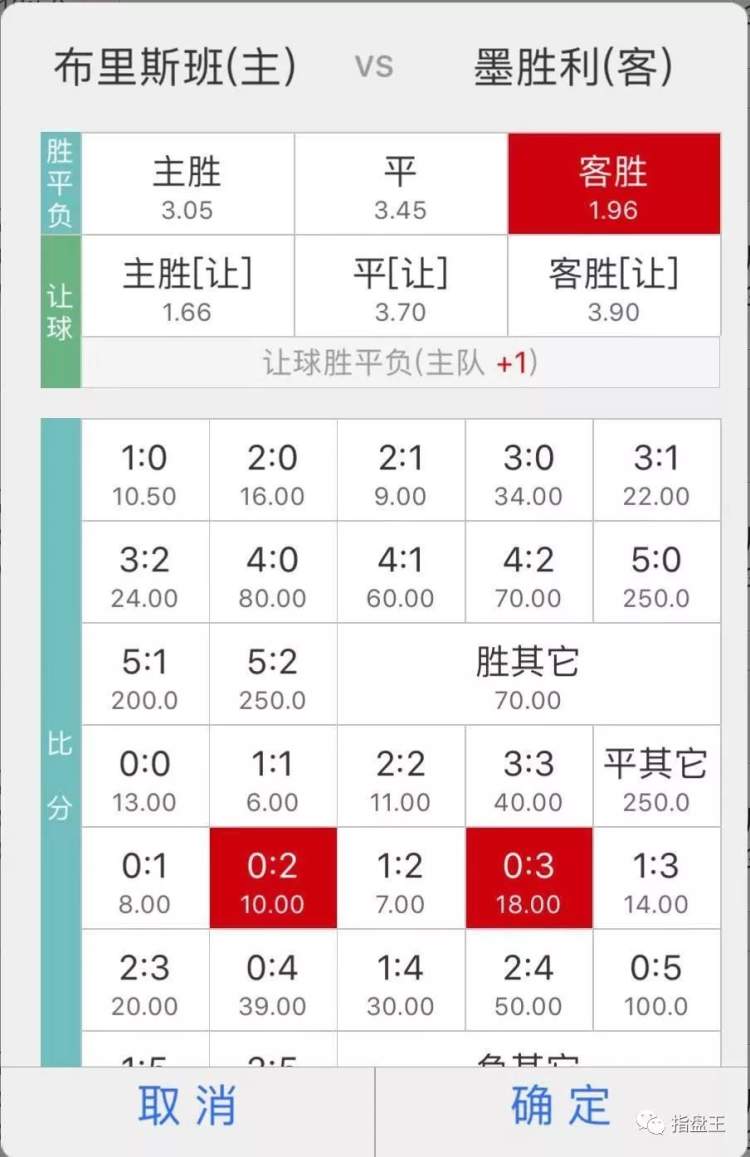
Task: Select 平 at odds 3.45
Action: [x=400, y=185]
